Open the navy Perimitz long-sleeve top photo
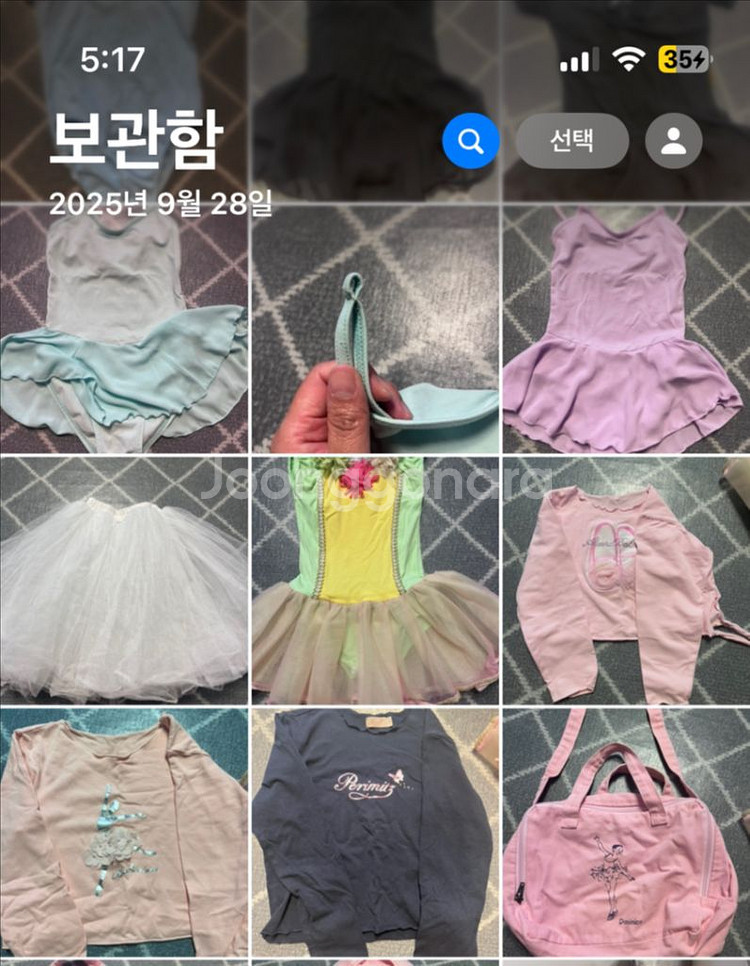Screen dimensions: 750x966 coord(375,832)
